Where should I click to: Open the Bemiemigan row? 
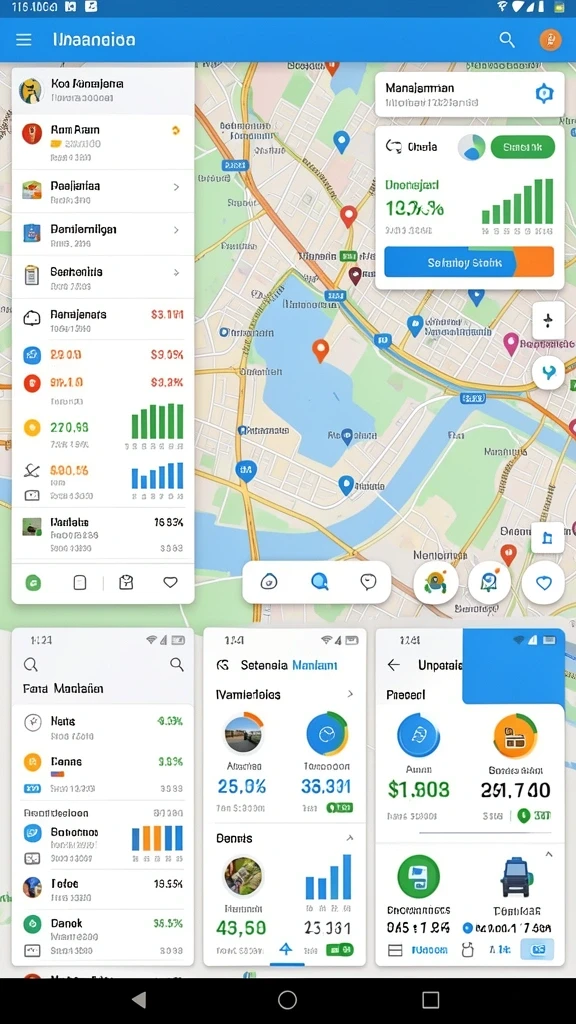coord(103,234)
